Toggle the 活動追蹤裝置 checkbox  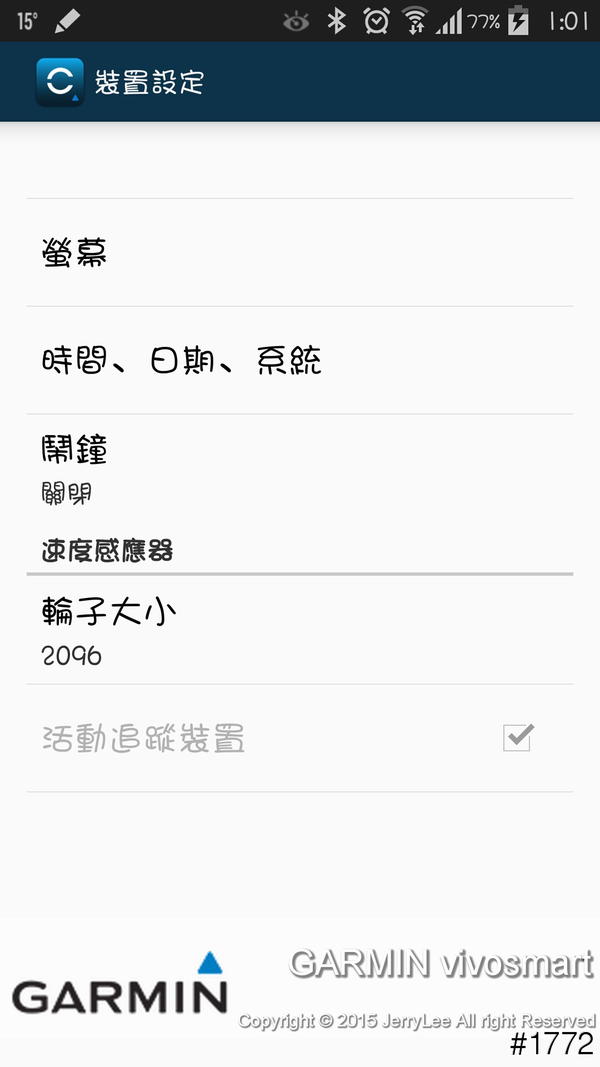[x=517, y=739]
